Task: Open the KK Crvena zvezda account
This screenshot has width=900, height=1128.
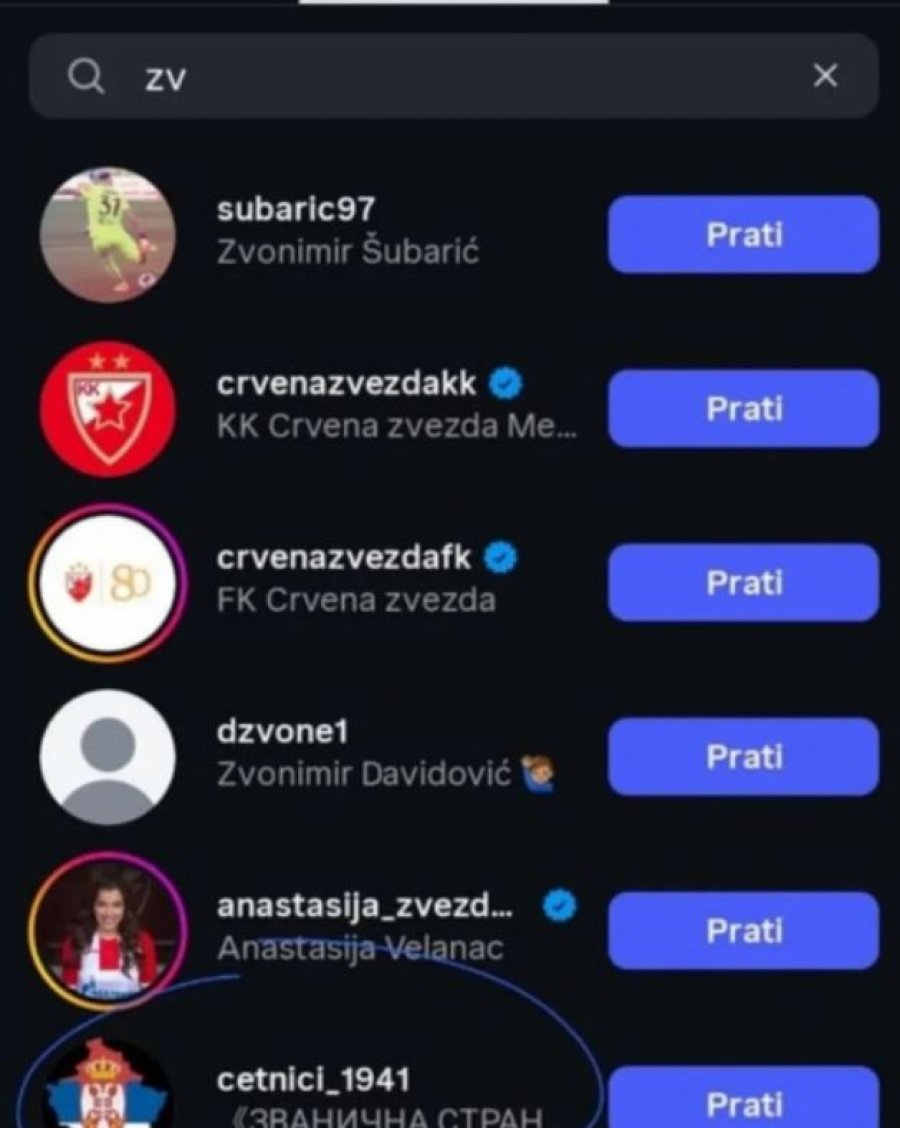Action: click(396, 405)
